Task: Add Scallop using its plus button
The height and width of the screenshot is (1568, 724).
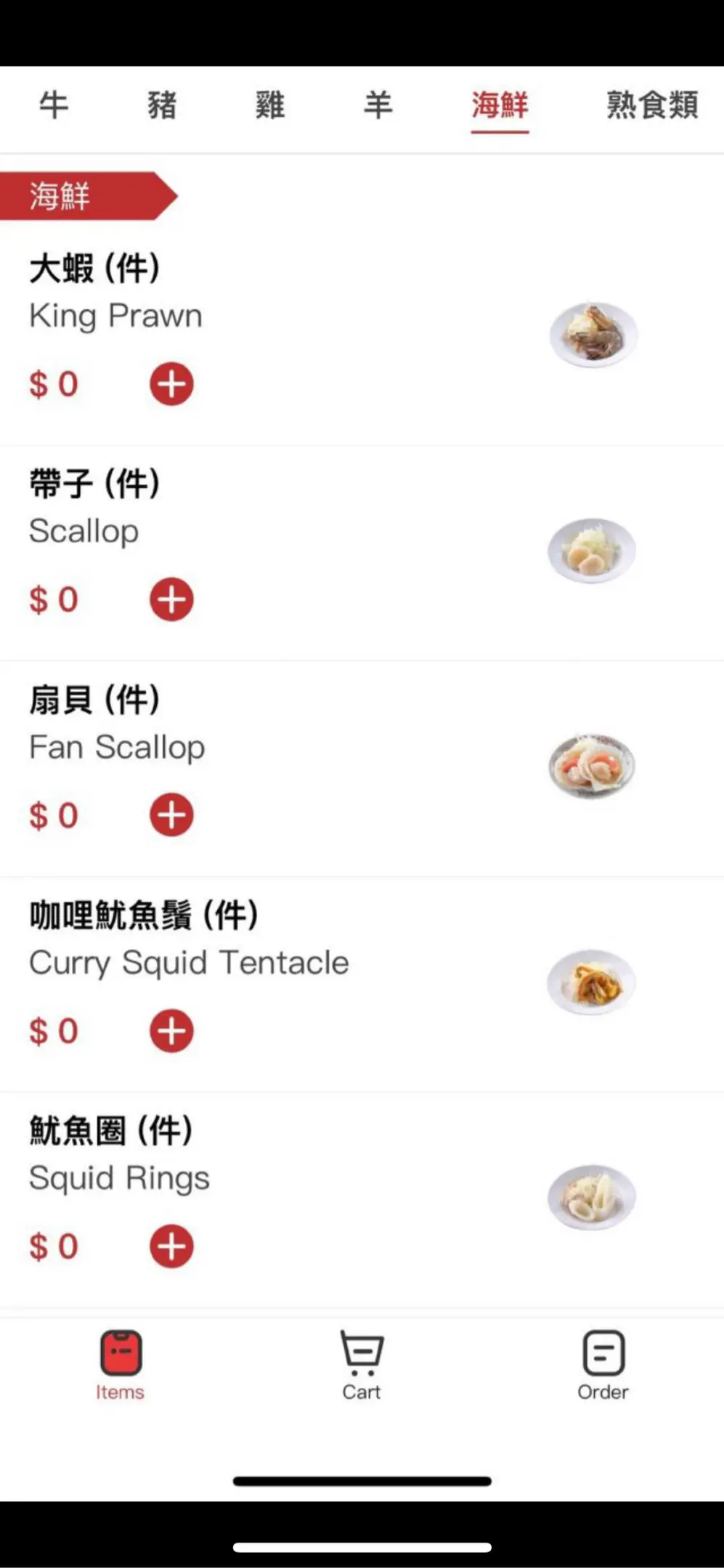Action: [171, 600]
